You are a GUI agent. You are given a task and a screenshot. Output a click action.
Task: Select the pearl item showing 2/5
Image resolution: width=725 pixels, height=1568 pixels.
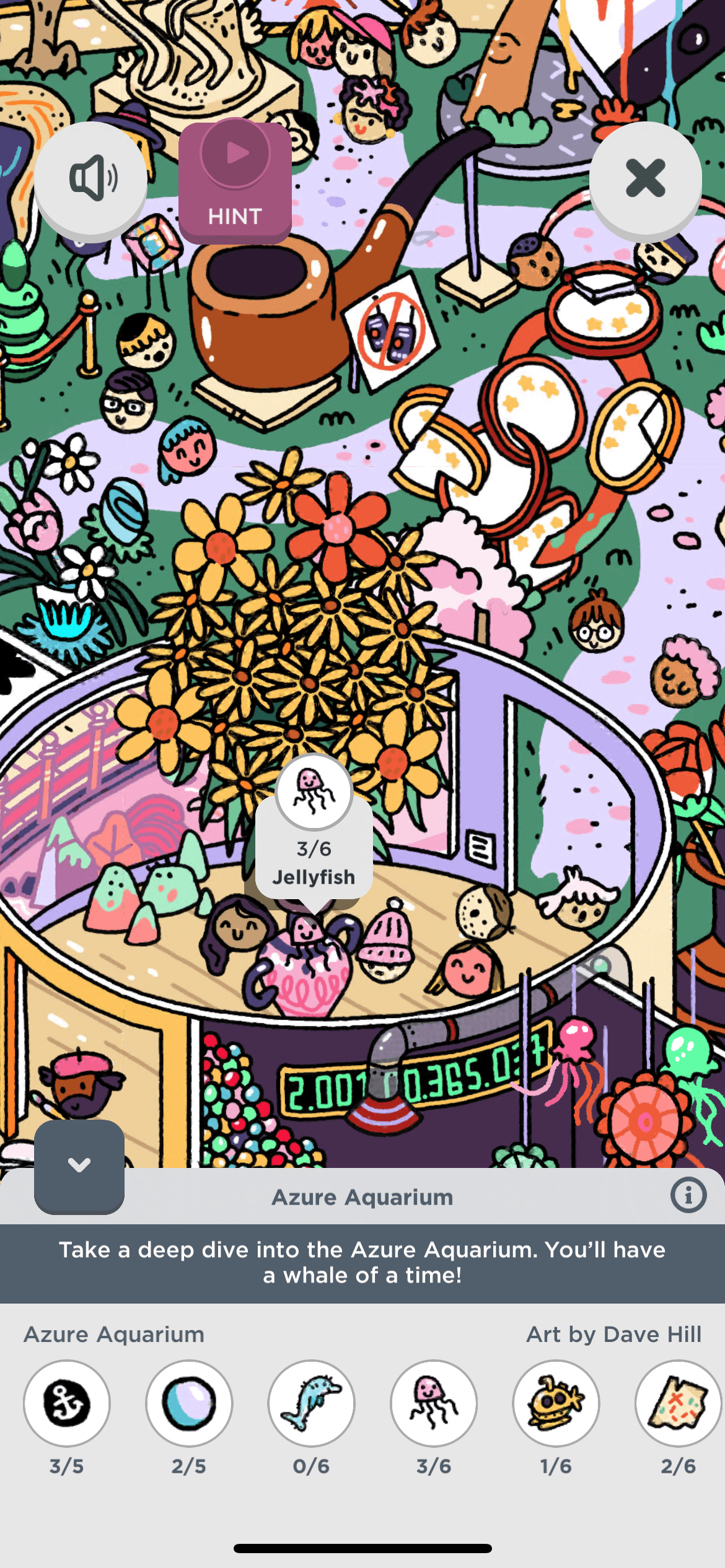(189, 1403)
